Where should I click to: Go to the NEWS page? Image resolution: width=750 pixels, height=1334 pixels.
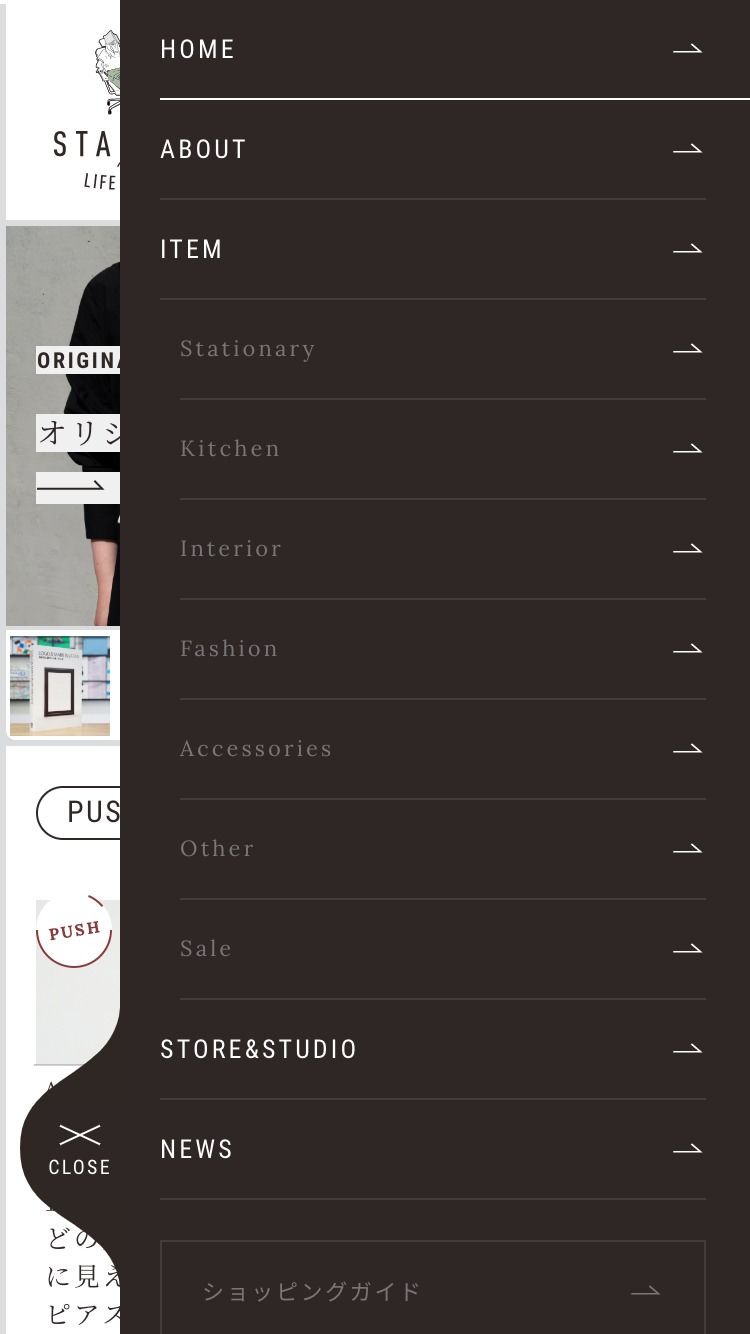[x=433, y=1150]
